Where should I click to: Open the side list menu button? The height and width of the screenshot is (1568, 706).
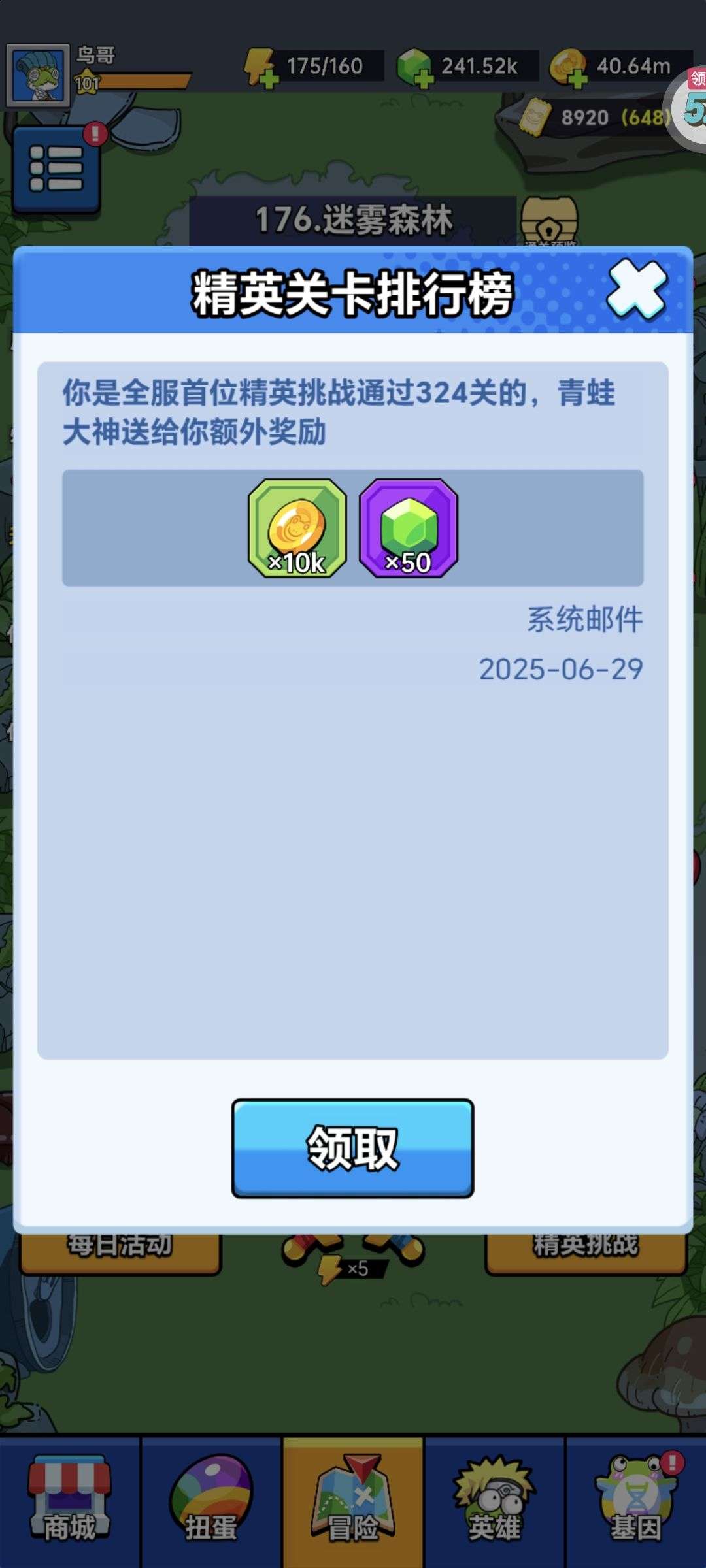point(56,169)
